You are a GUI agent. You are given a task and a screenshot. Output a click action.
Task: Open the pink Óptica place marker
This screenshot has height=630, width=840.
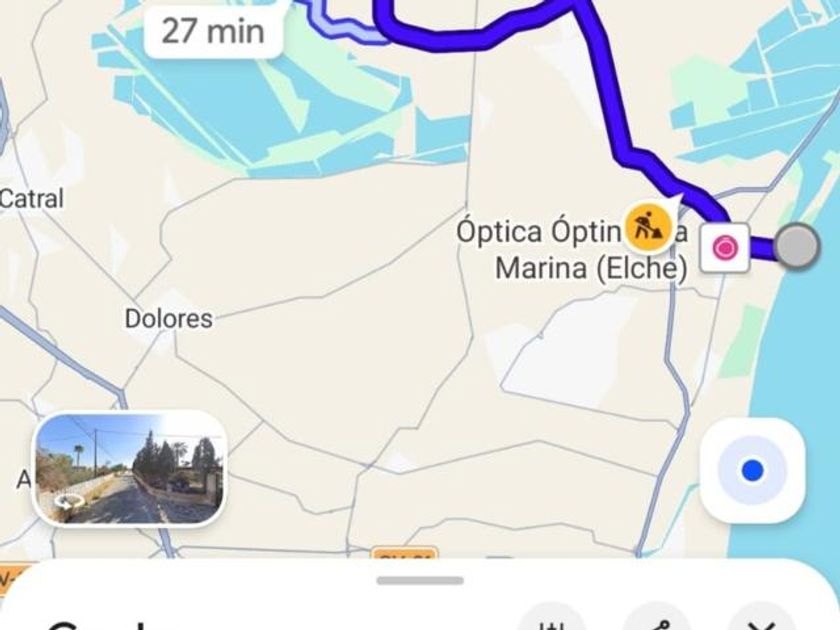click(x=725, y=248)
